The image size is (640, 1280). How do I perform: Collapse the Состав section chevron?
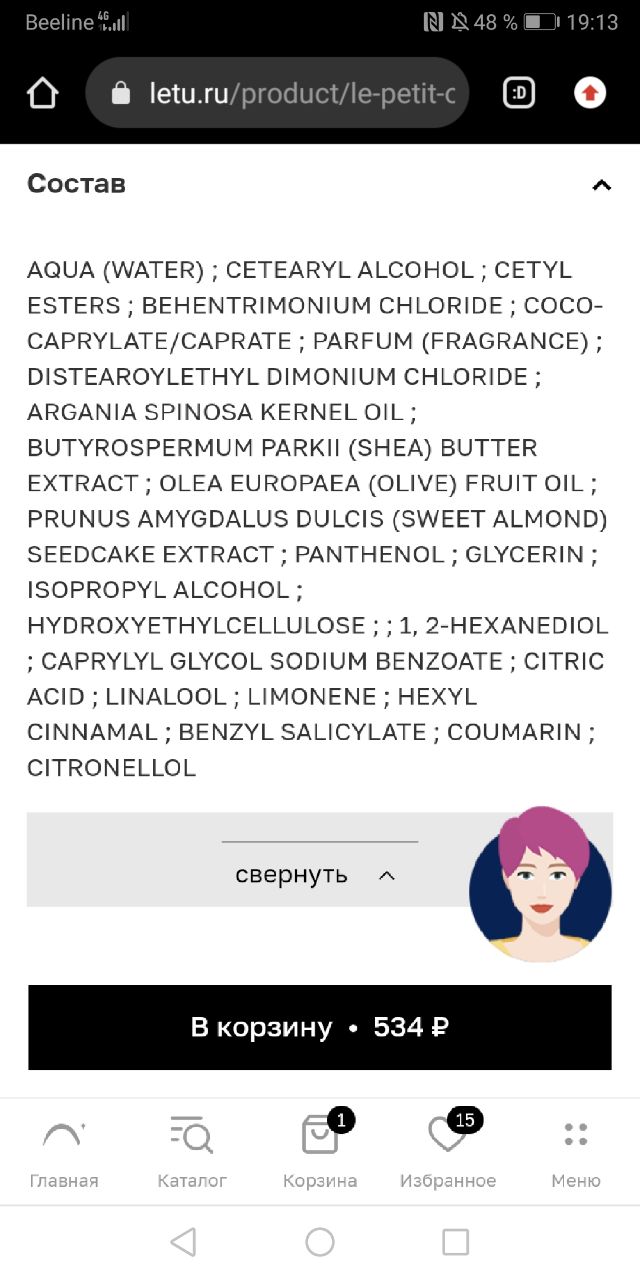[601, 185]
